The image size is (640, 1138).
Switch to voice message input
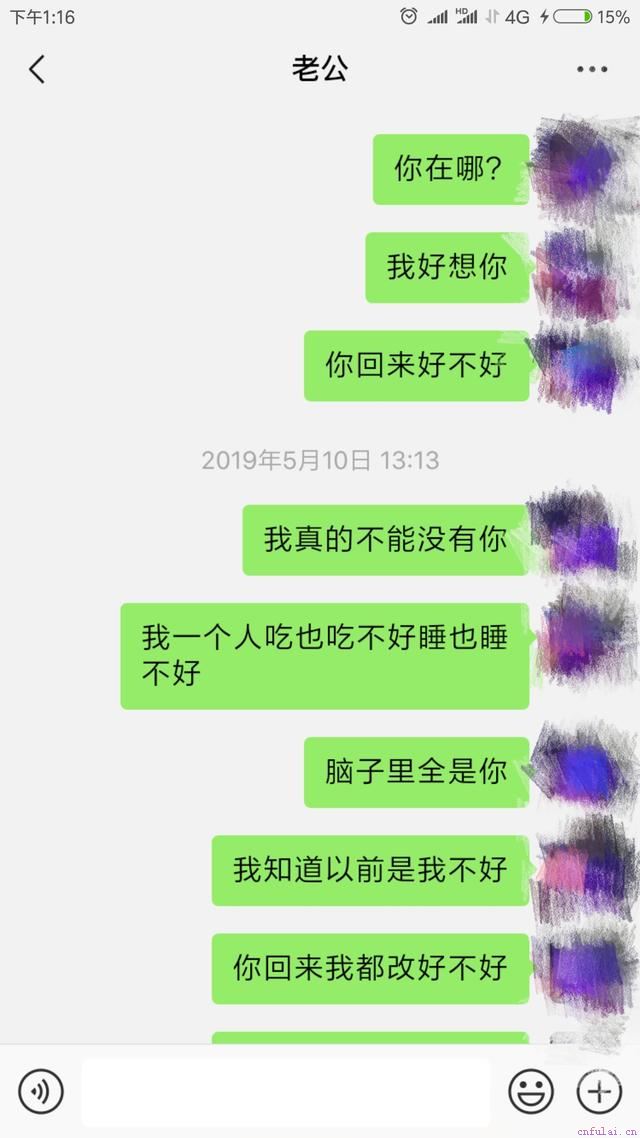coord(41,1091)
